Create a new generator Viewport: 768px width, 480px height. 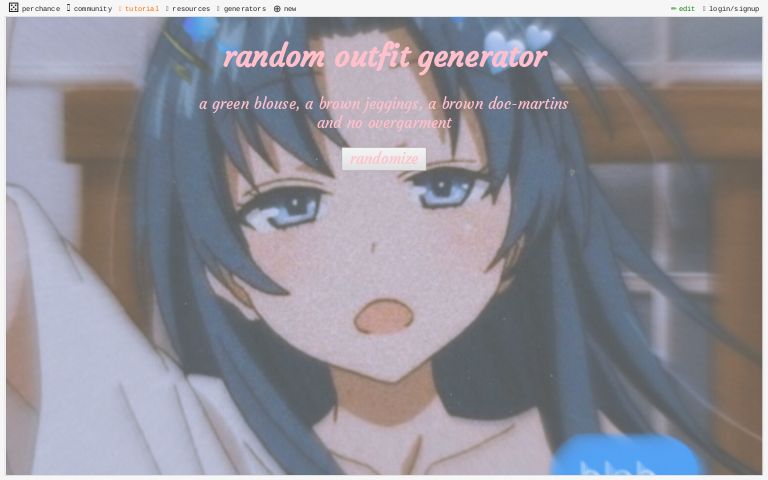click(x=285, y=8)
